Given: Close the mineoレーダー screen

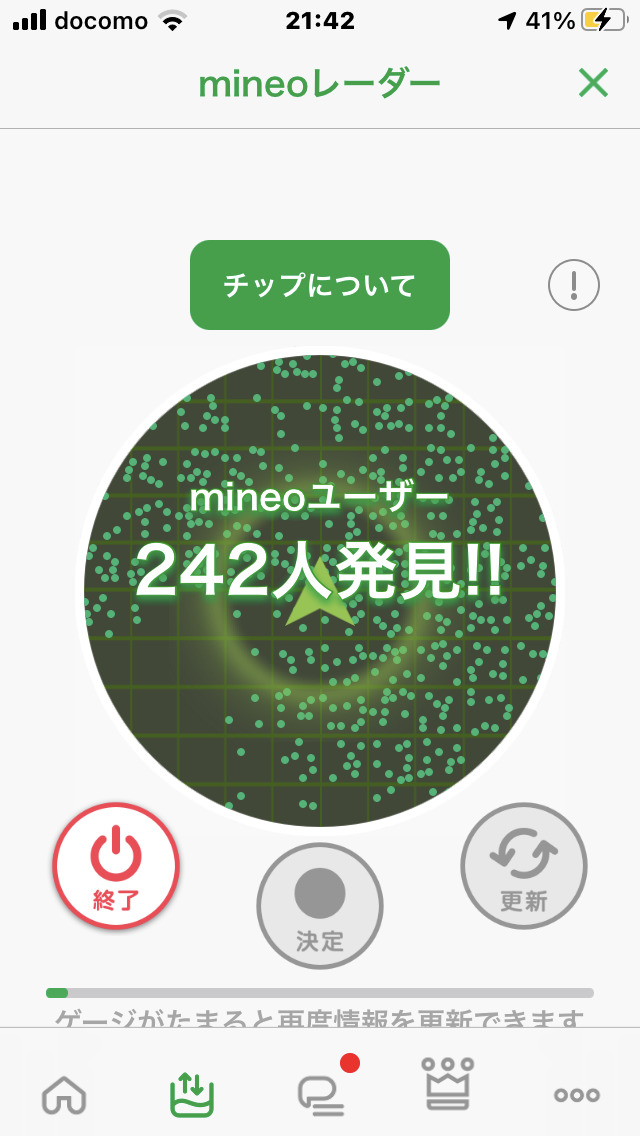Looking at the screenshot, I should click(x=593, y=84).
